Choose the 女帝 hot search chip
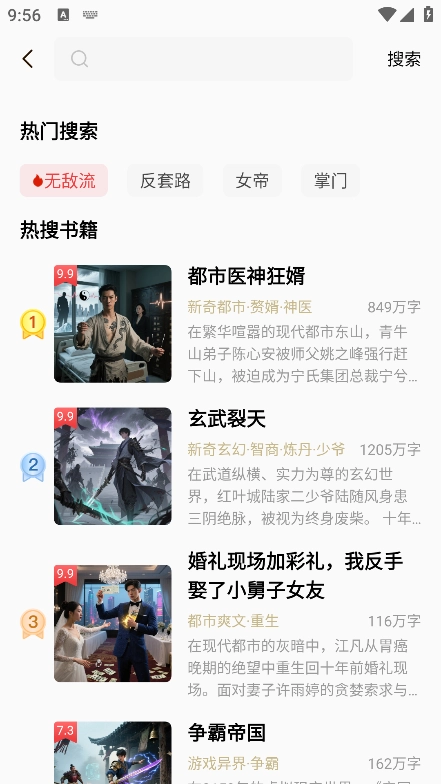The image size is (441, 784). click(x=252, y=180)
